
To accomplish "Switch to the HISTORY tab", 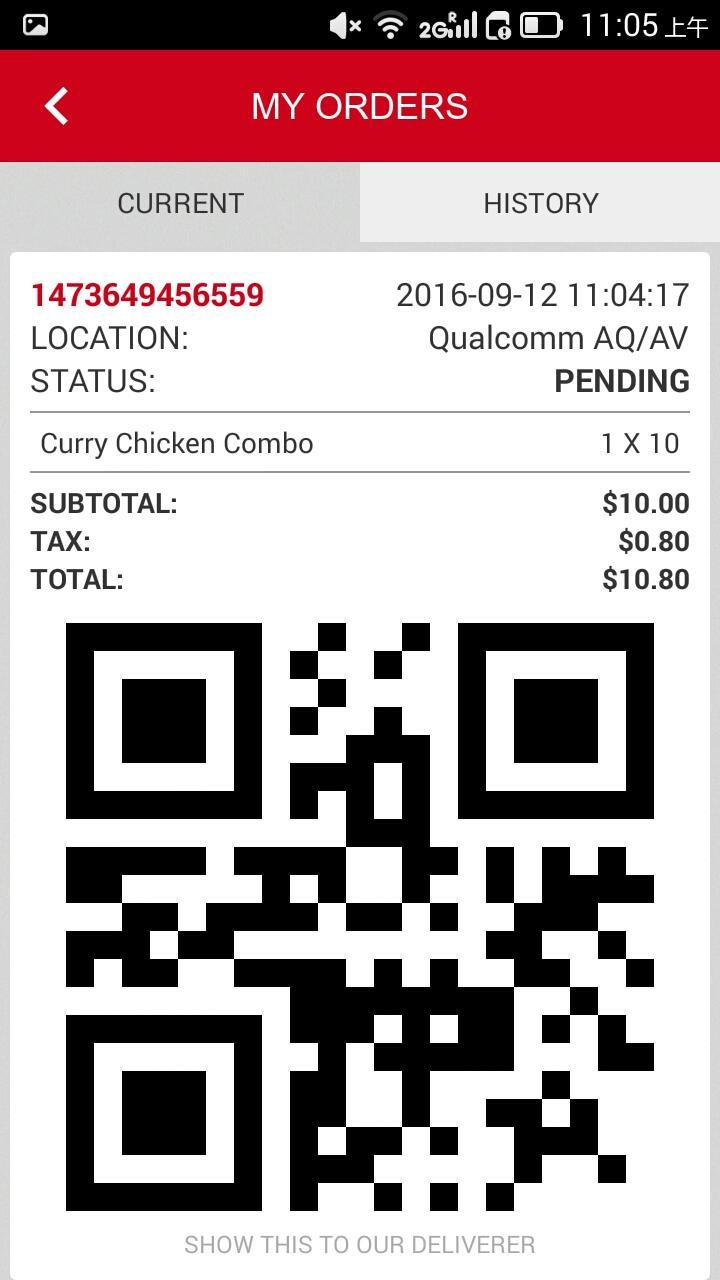I will coord(540,203).
